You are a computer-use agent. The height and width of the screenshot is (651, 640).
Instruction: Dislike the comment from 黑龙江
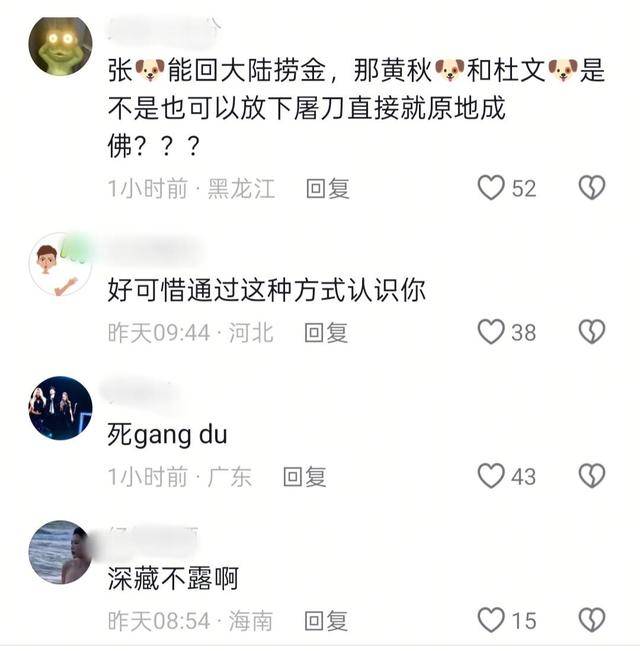pyautogui.click(x=592, y=188)
